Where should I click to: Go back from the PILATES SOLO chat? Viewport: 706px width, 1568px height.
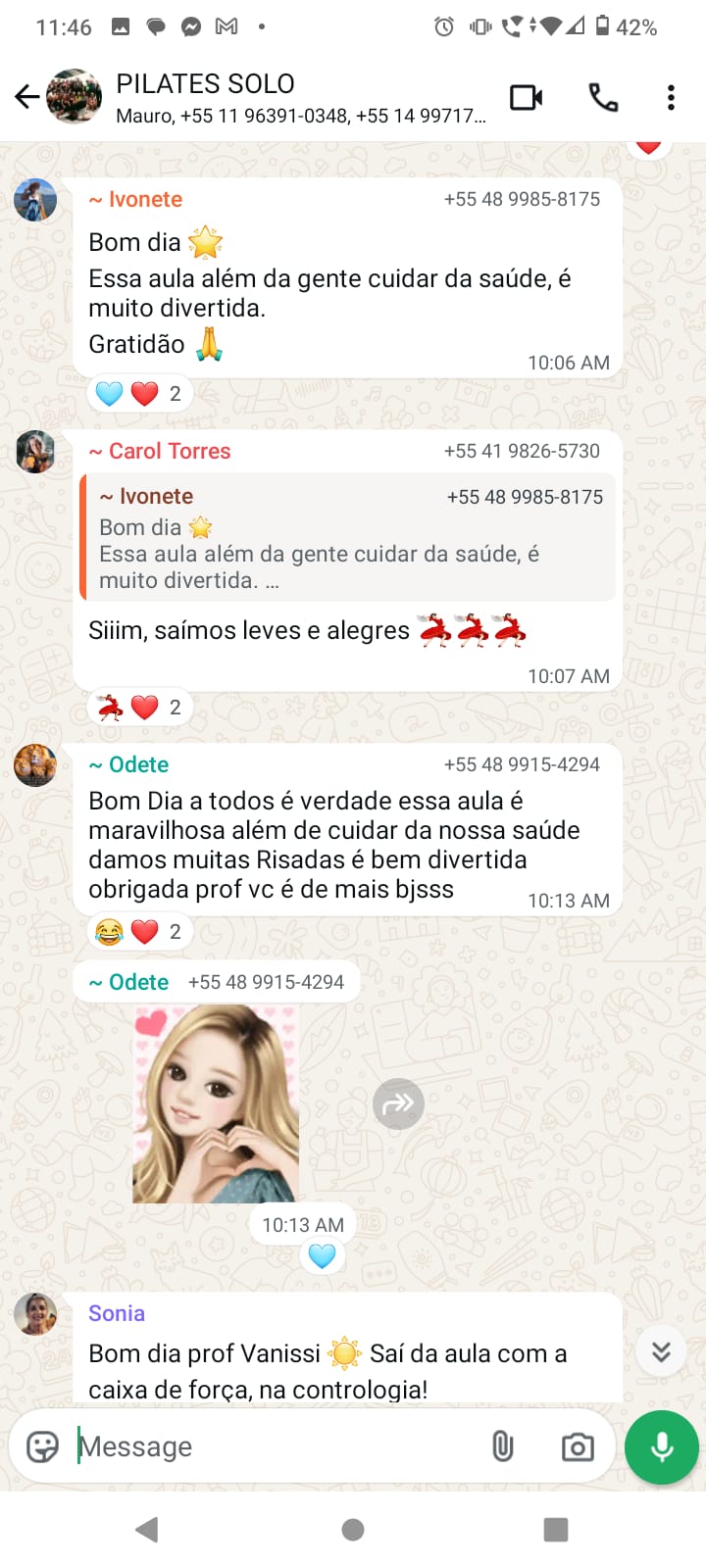pos(26,96)
